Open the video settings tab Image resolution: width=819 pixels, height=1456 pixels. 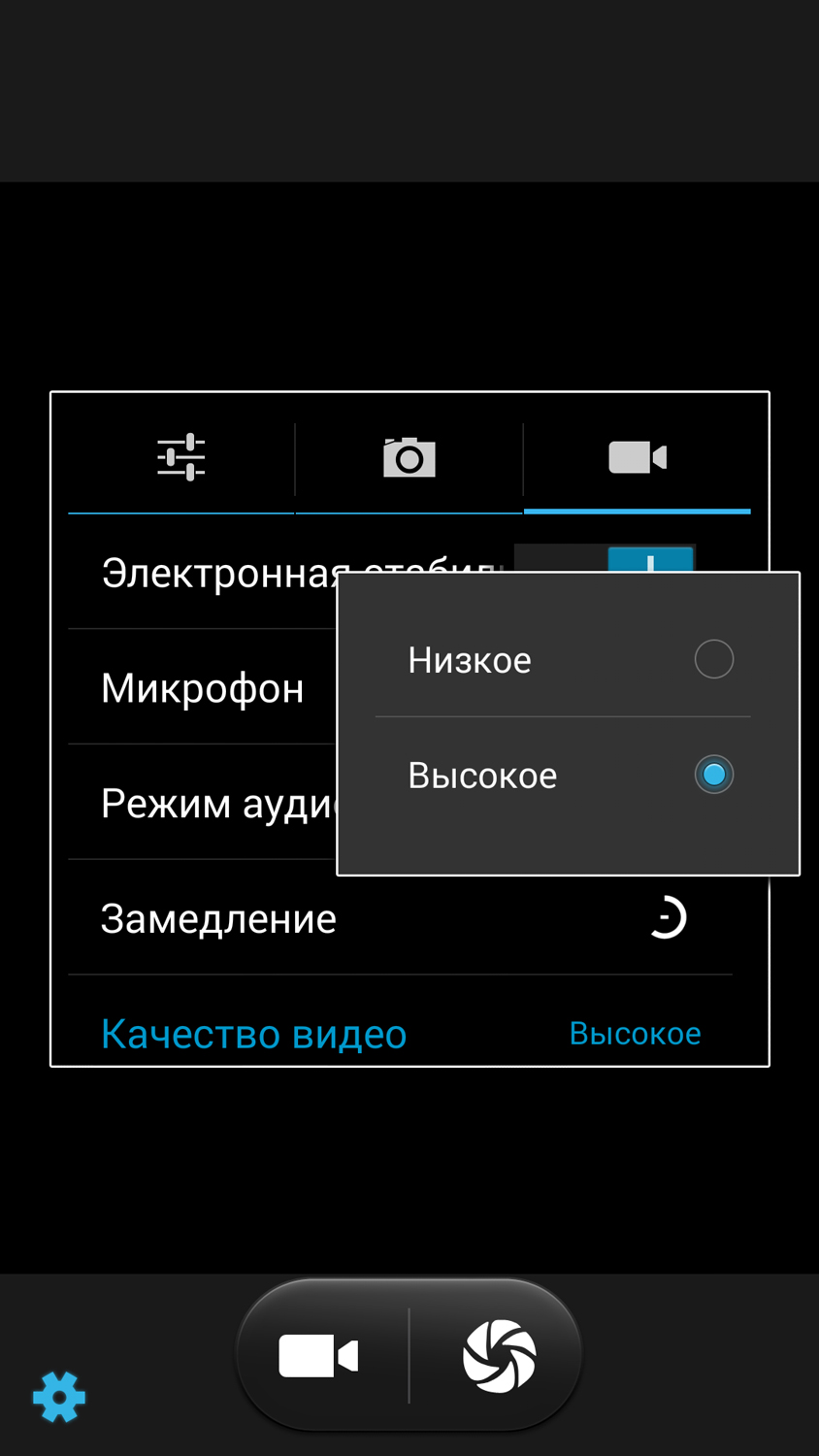pyautogui.click(x=637, y=457)
